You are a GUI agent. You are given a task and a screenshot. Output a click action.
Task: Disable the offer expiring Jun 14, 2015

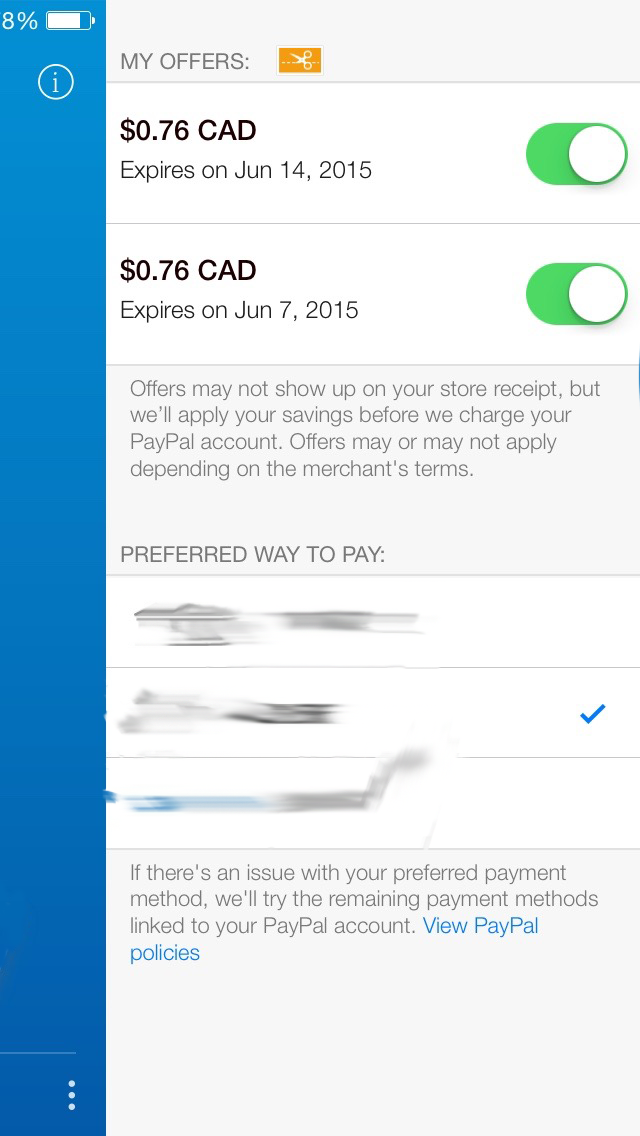pos(576,154)
